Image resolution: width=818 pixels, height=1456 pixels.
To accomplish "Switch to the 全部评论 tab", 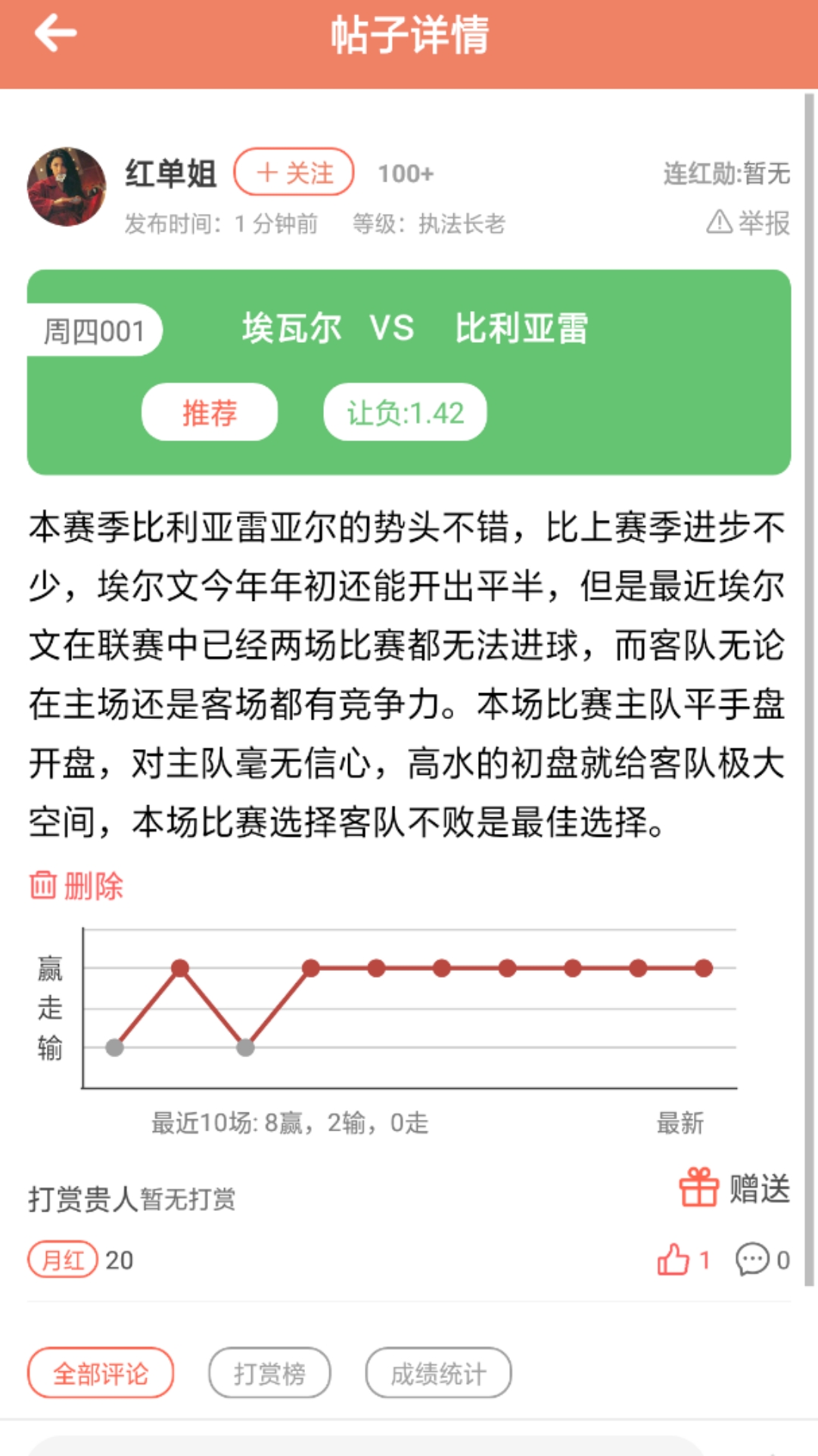I will click(x=101, y=1374).
